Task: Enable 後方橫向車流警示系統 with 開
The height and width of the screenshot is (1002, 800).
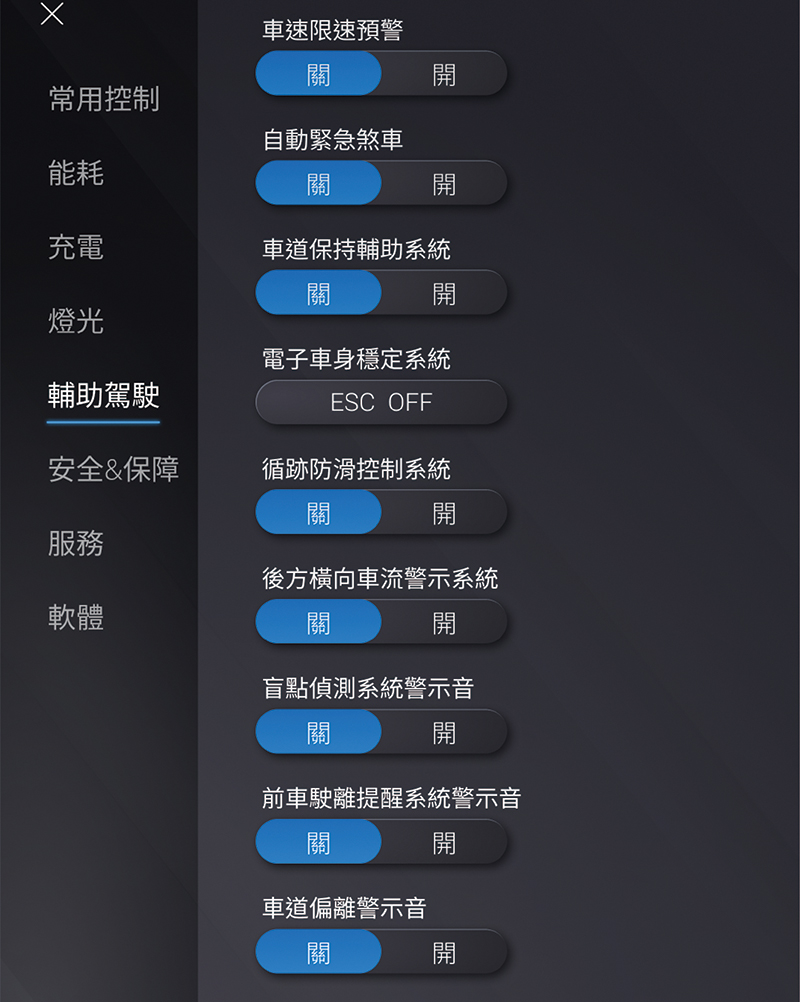Action: 444,623
